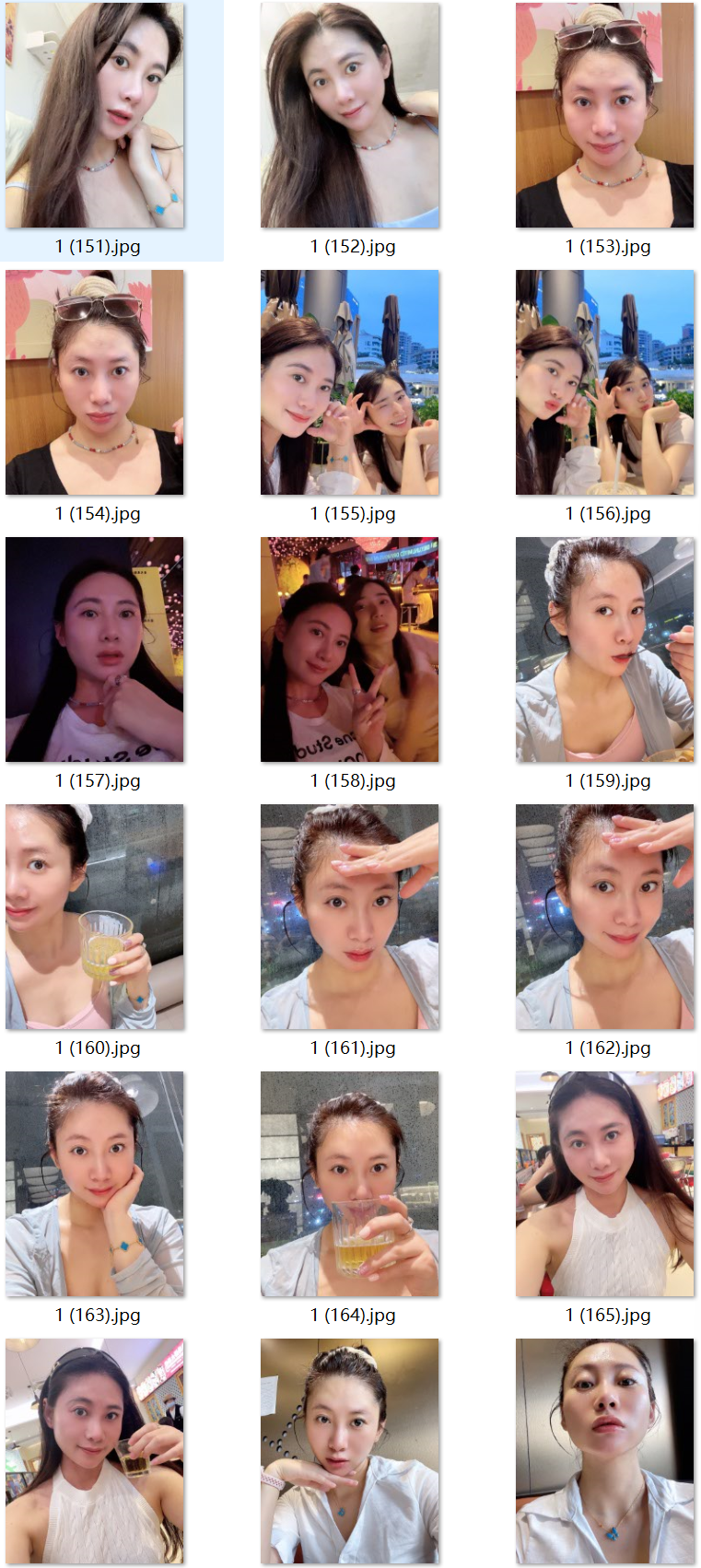Open the image 1 (160).jpg
The height and width of the screenshot is (1568, 701).
point(95,917)
